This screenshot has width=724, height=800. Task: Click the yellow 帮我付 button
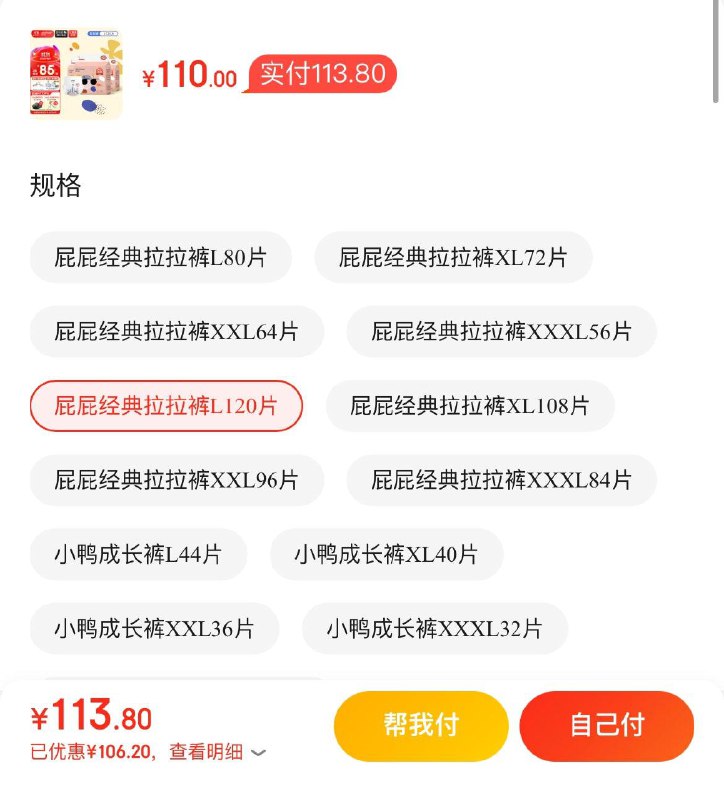[420, 727]
